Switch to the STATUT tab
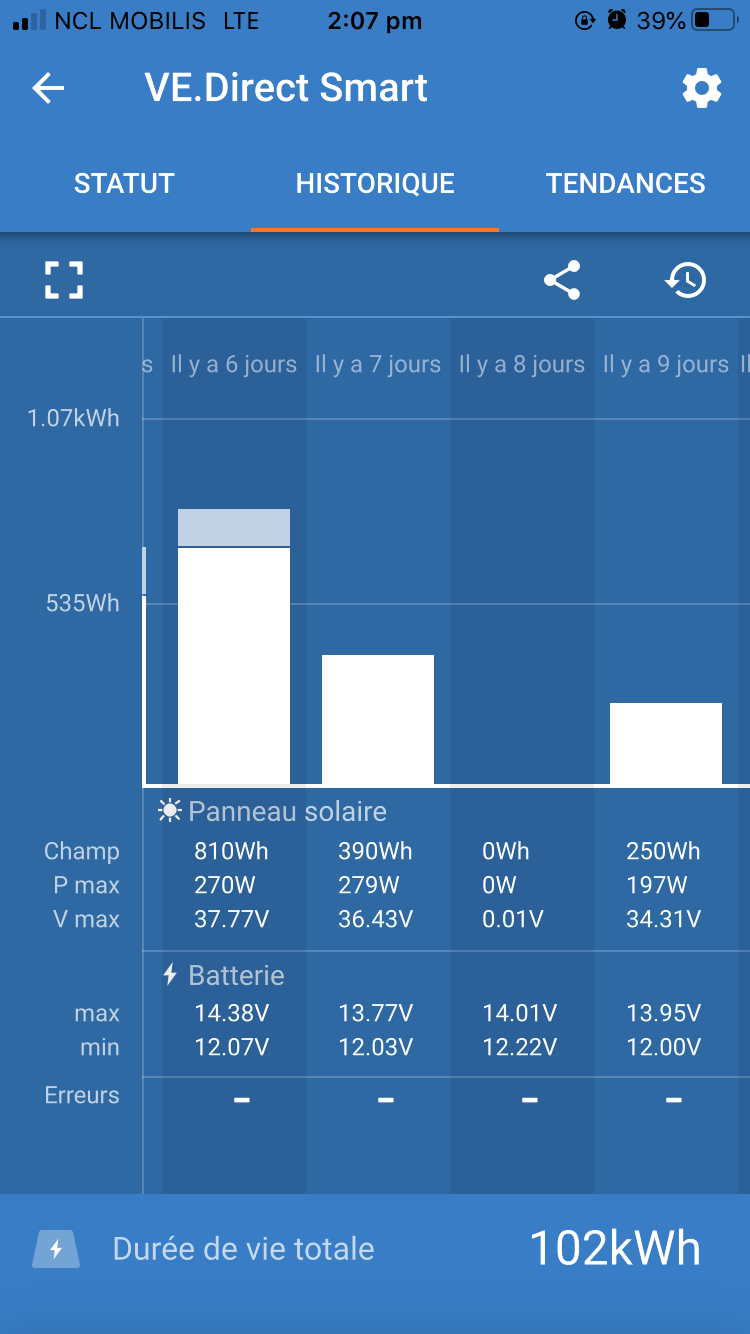 124,183
